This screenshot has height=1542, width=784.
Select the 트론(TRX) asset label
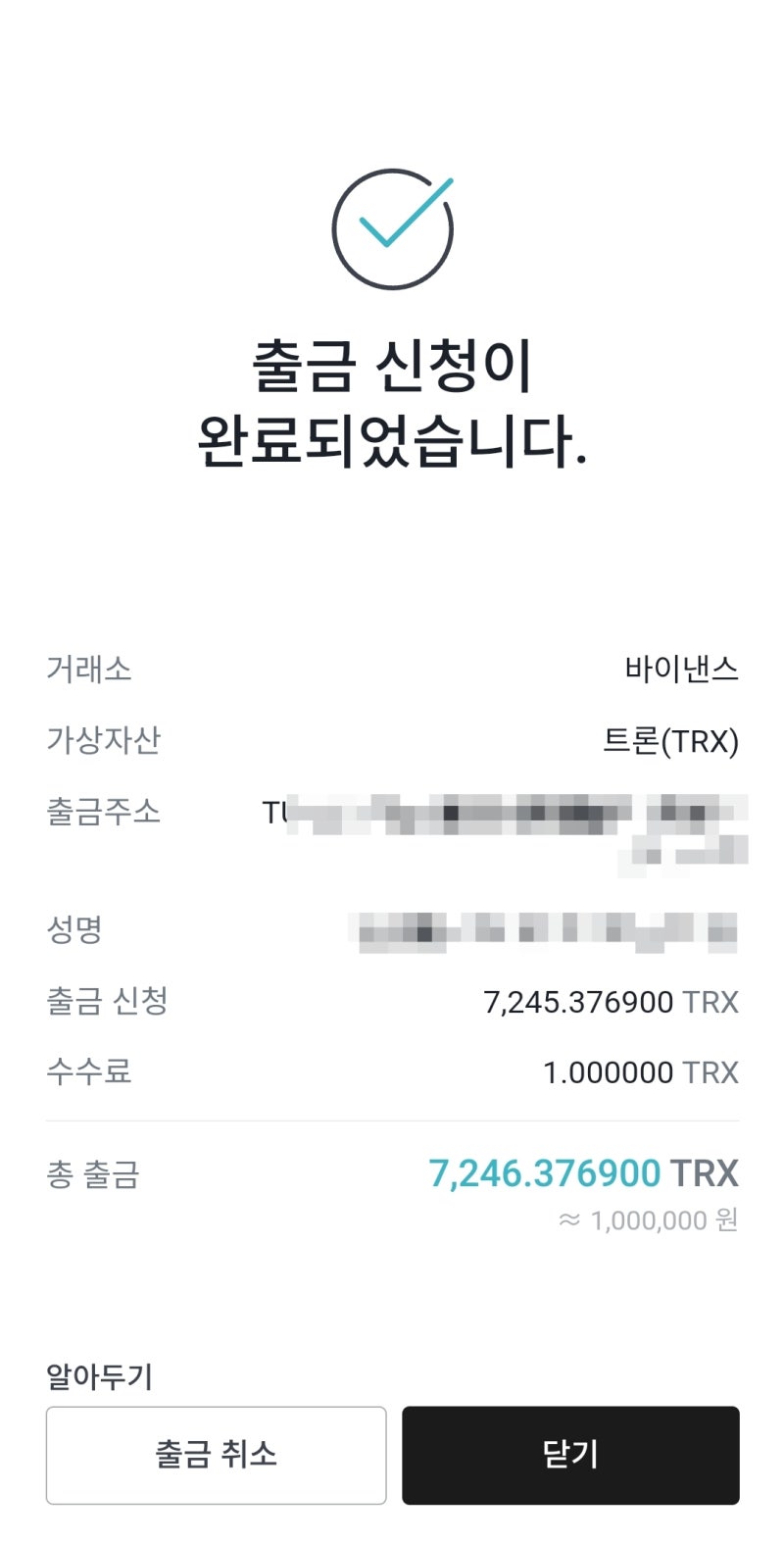click(671, 742)
